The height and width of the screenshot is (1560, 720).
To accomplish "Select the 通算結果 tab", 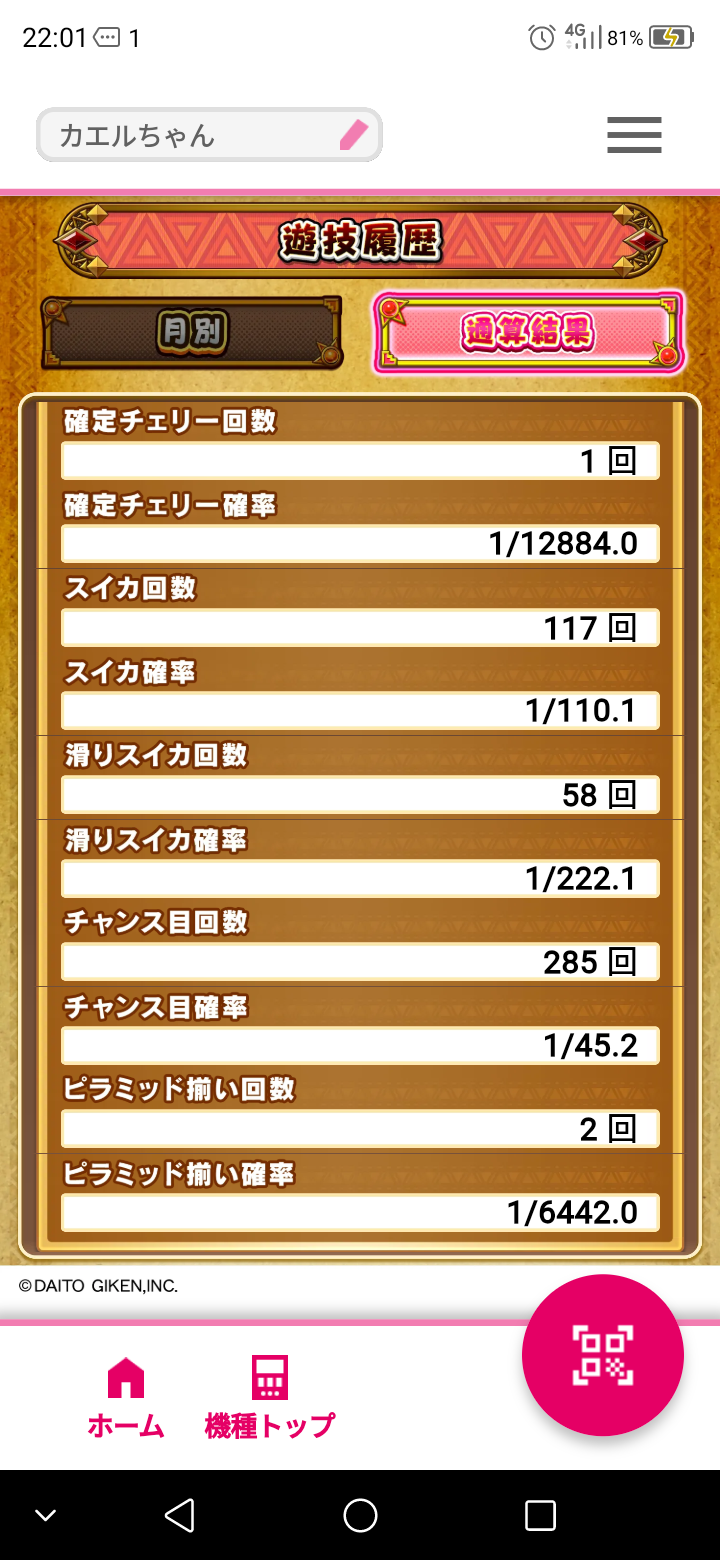I will tap(528, 333).
